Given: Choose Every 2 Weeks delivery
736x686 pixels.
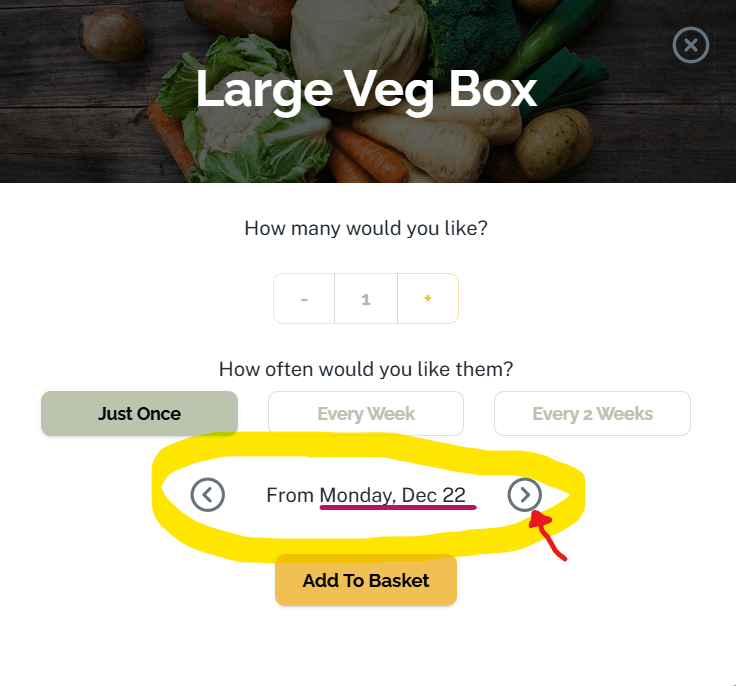Looking at the screenshot, I should click(x=592, y=413).
